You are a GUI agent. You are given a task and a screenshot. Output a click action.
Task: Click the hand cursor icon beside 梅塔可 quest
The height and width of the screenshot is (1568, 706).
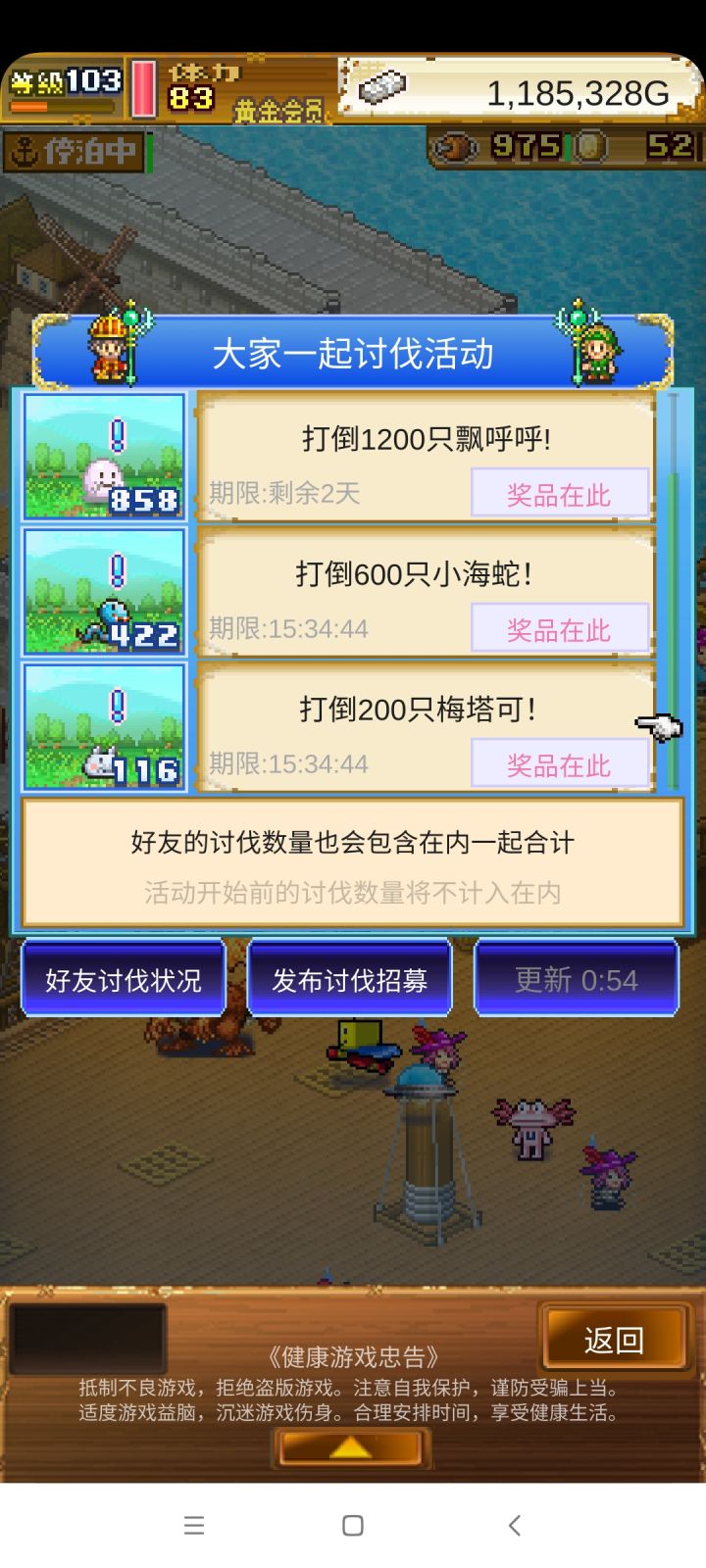click(657, 725)
